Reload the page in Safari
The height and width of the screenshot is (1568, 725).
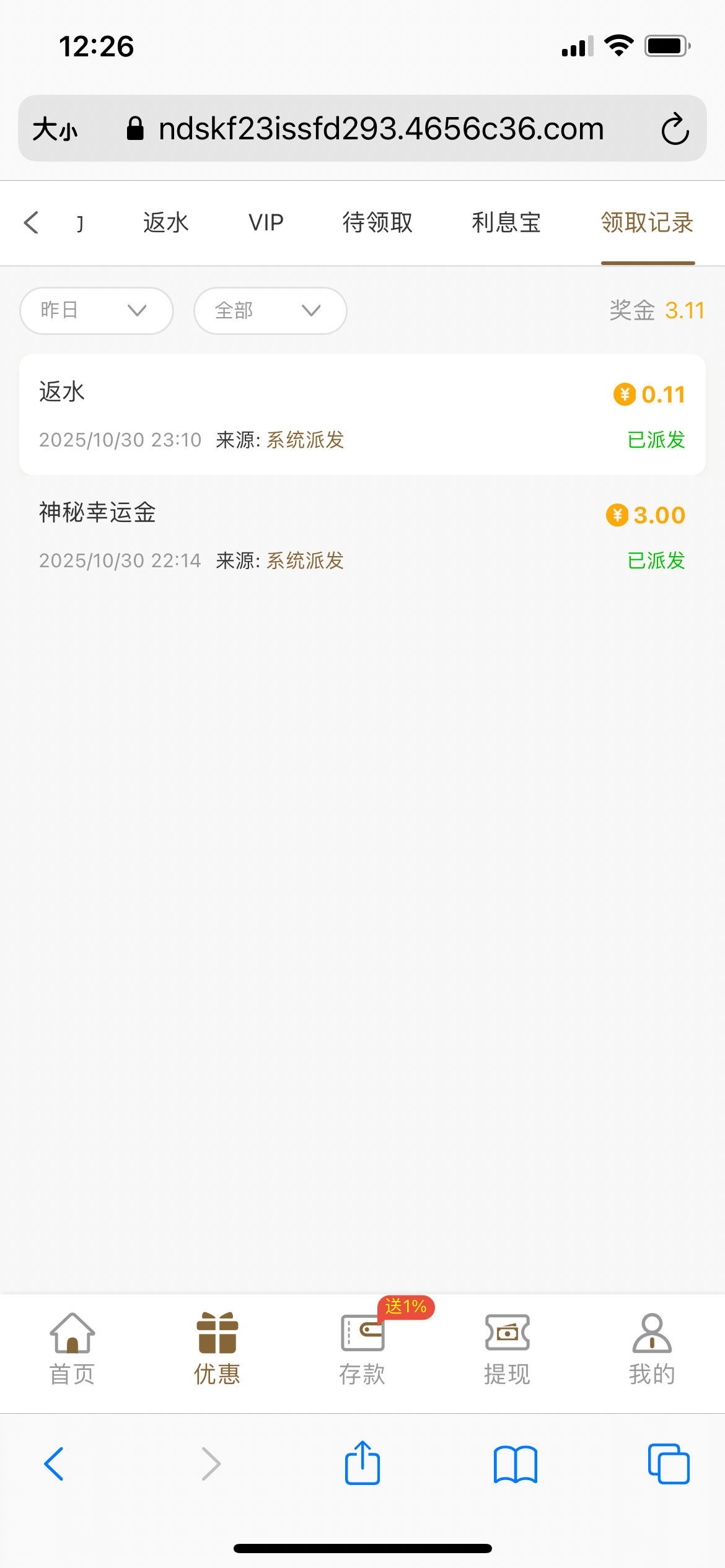675,129
